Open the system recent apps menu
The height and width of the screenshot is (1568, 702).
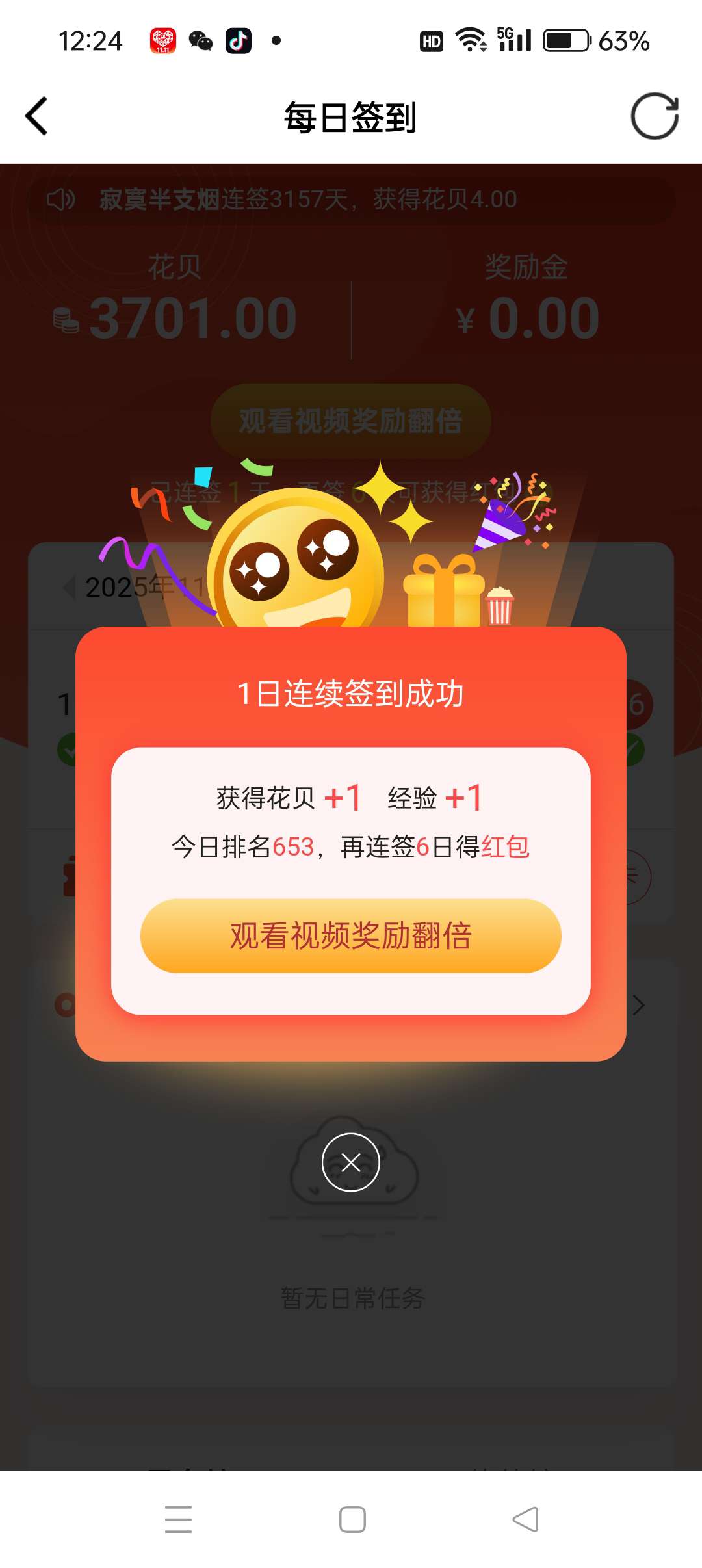[178, 1519]
